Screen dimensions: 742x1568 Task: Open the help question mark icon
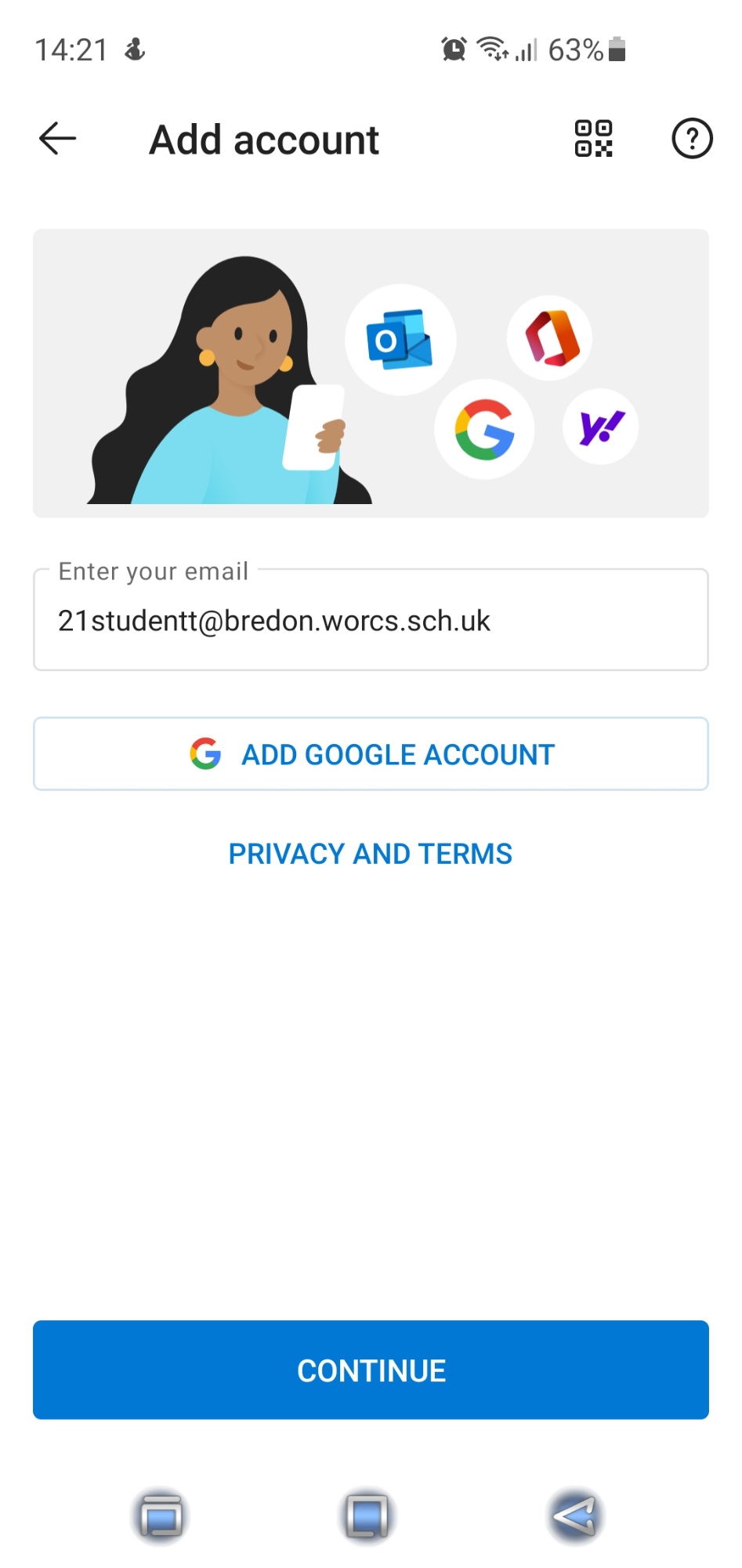(692, 139)
